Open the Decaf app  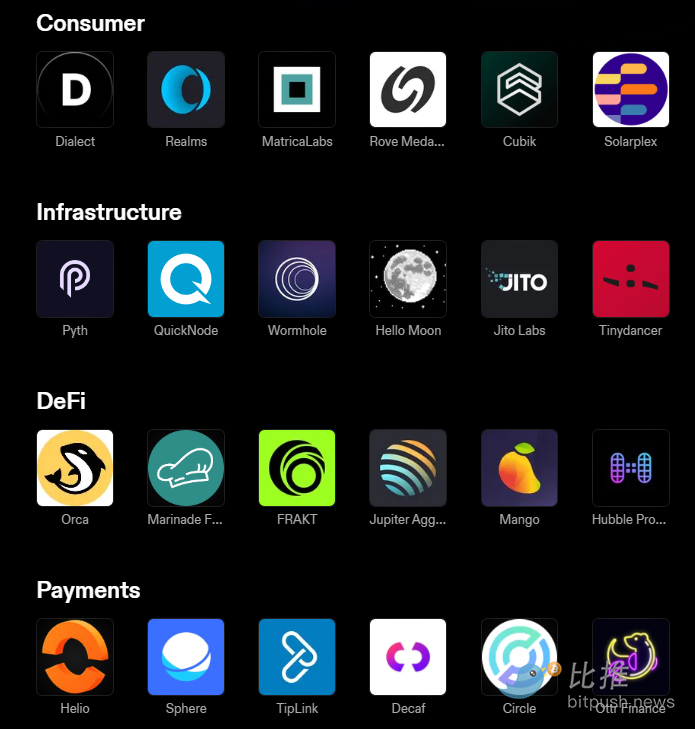408,657
